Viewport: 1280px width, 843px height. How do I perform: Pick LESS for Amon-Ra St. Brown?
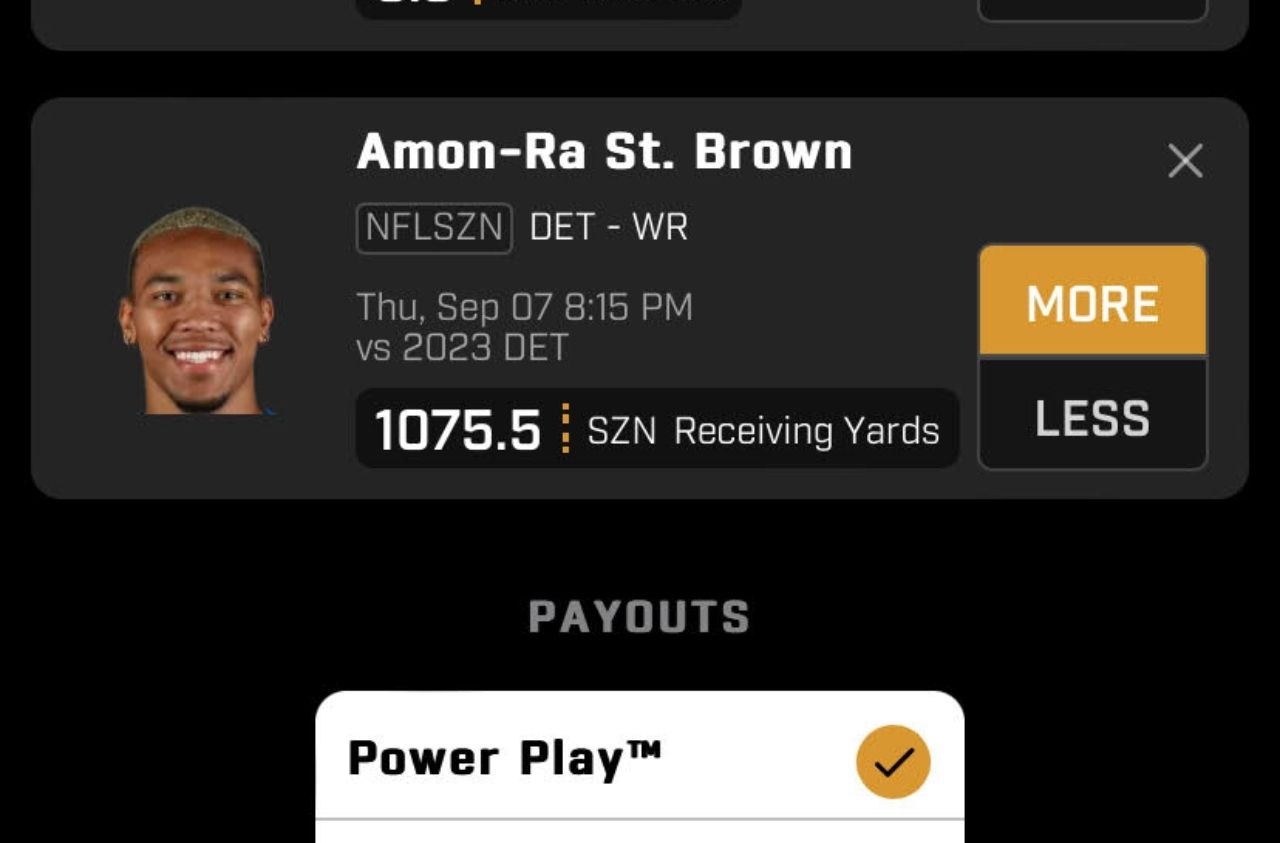coord(1092,416)
